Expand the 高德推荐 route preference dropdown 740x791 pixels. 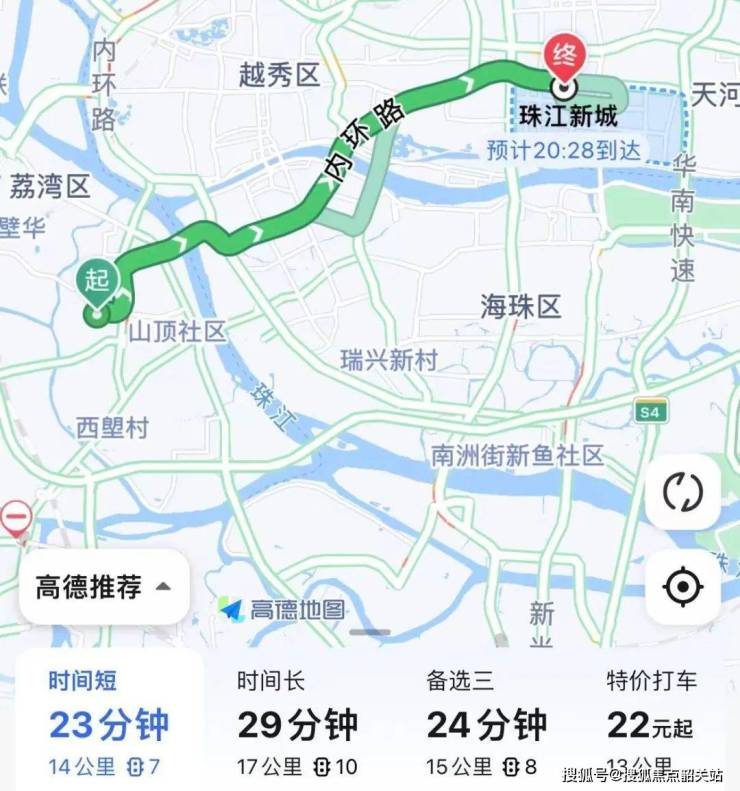click(103, 587)
